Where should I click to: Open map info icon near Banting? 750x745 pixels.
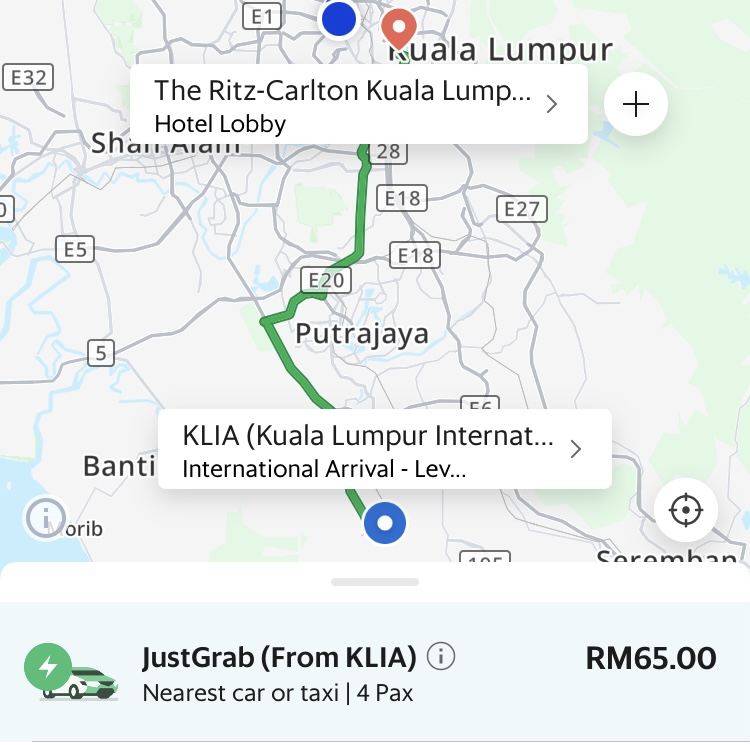45,518
